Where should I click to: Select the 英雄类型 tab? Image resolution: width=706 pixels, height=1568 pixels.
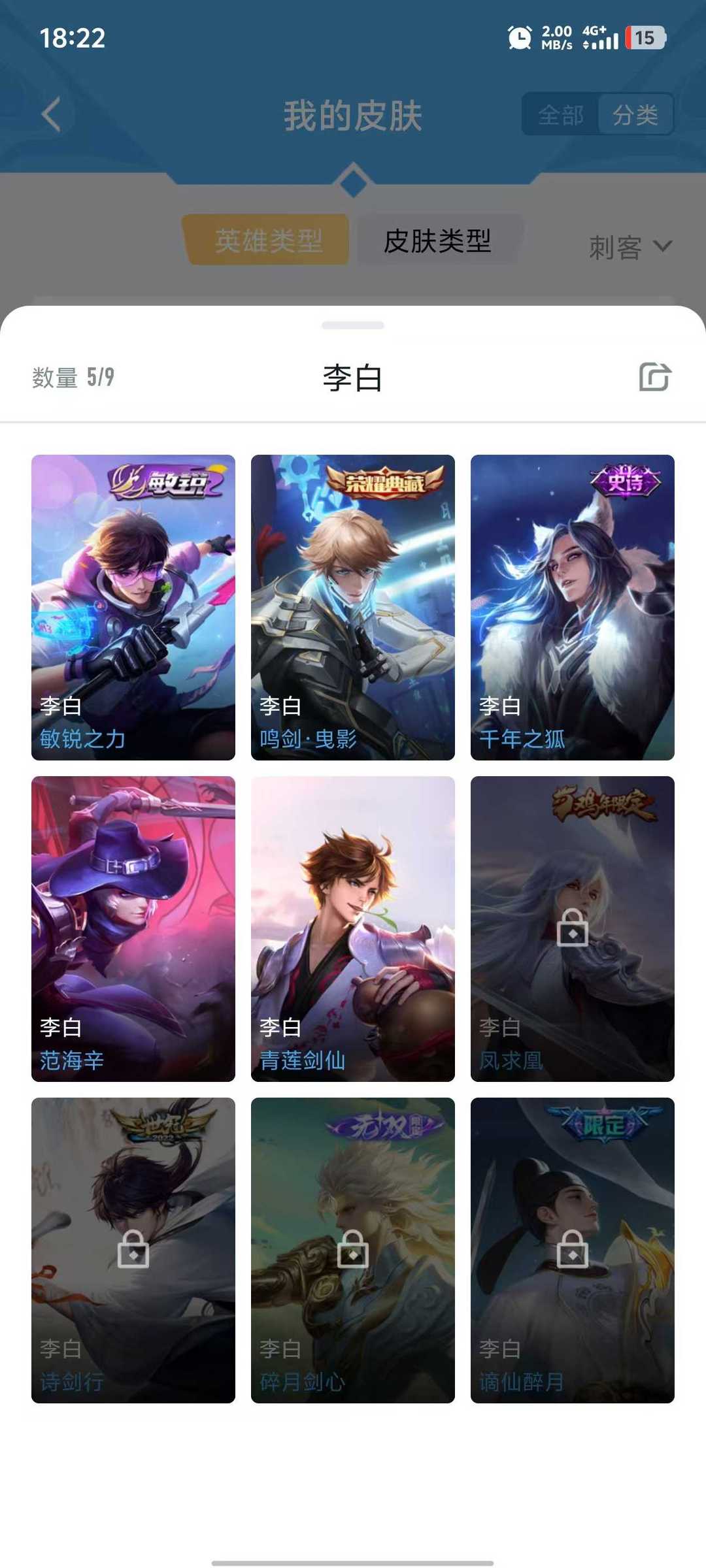coord(268,240)
